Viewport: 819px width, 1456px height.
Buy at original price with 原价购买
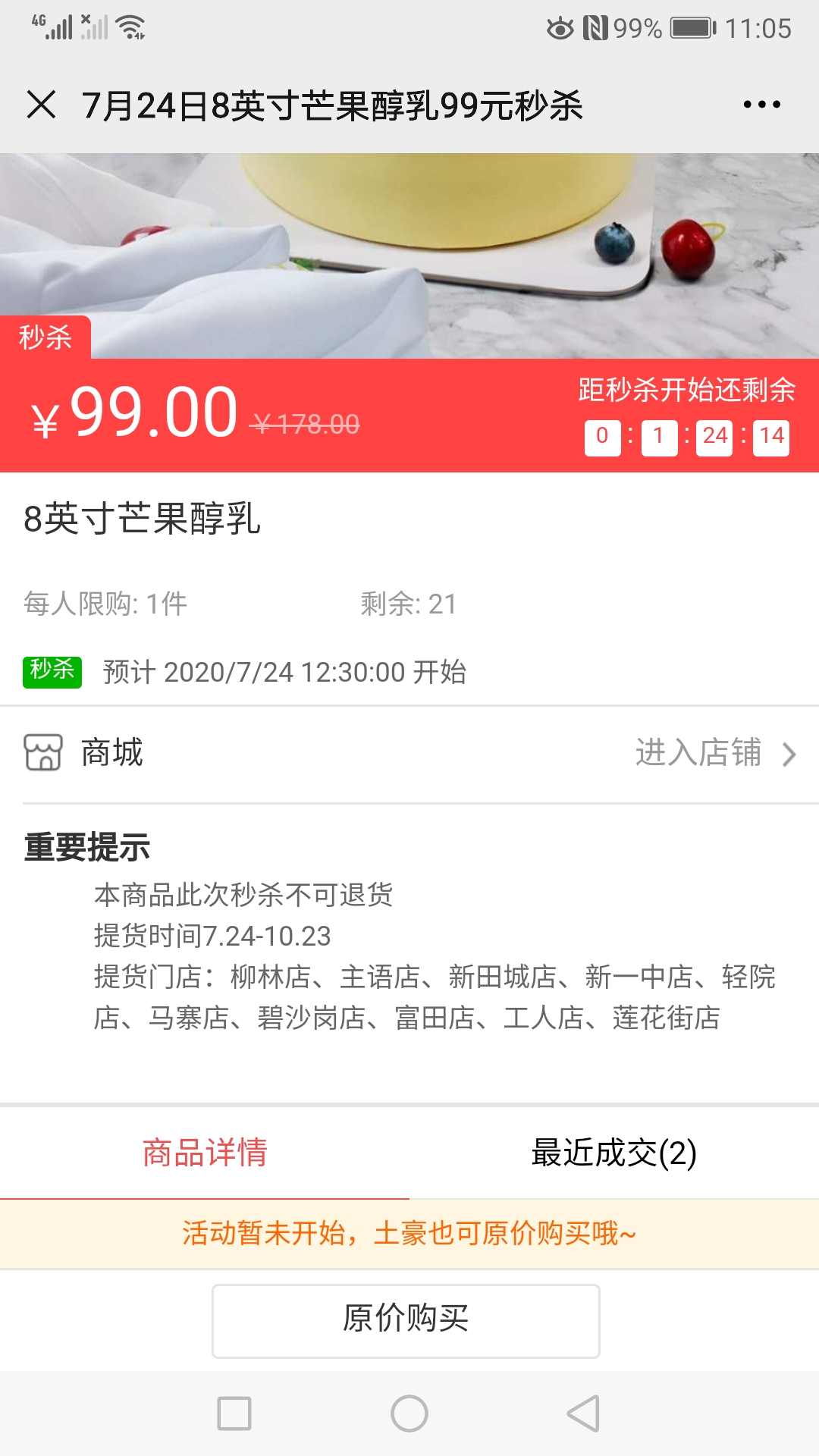coord(406,1320)
